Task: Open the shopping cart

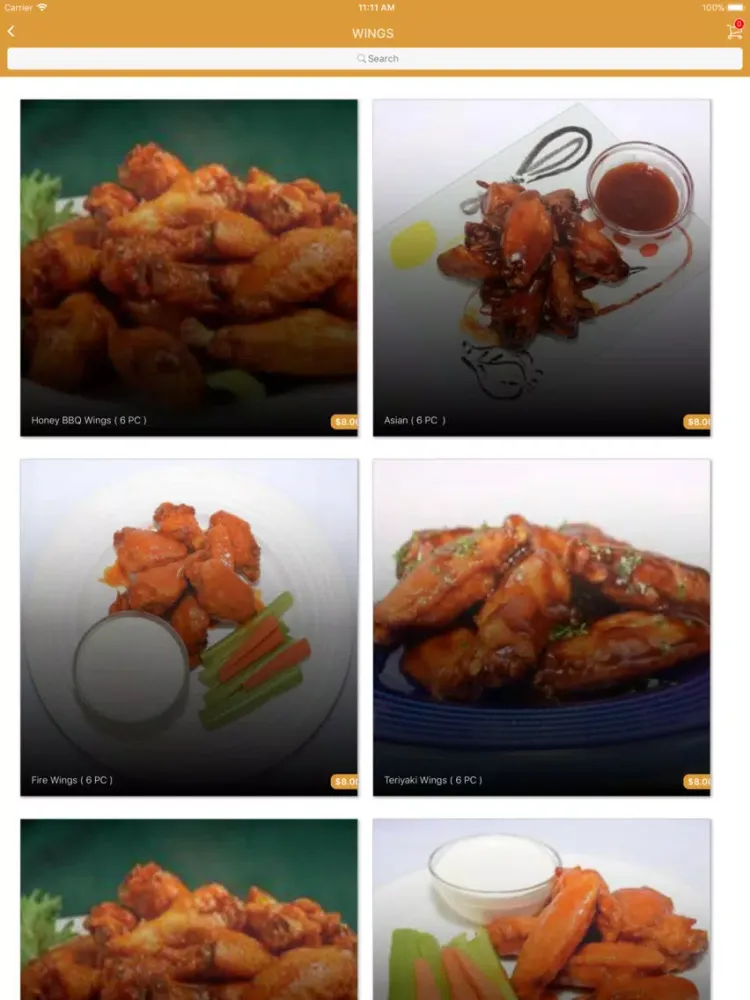Action: pyautogui.click(x=734, y=32)
